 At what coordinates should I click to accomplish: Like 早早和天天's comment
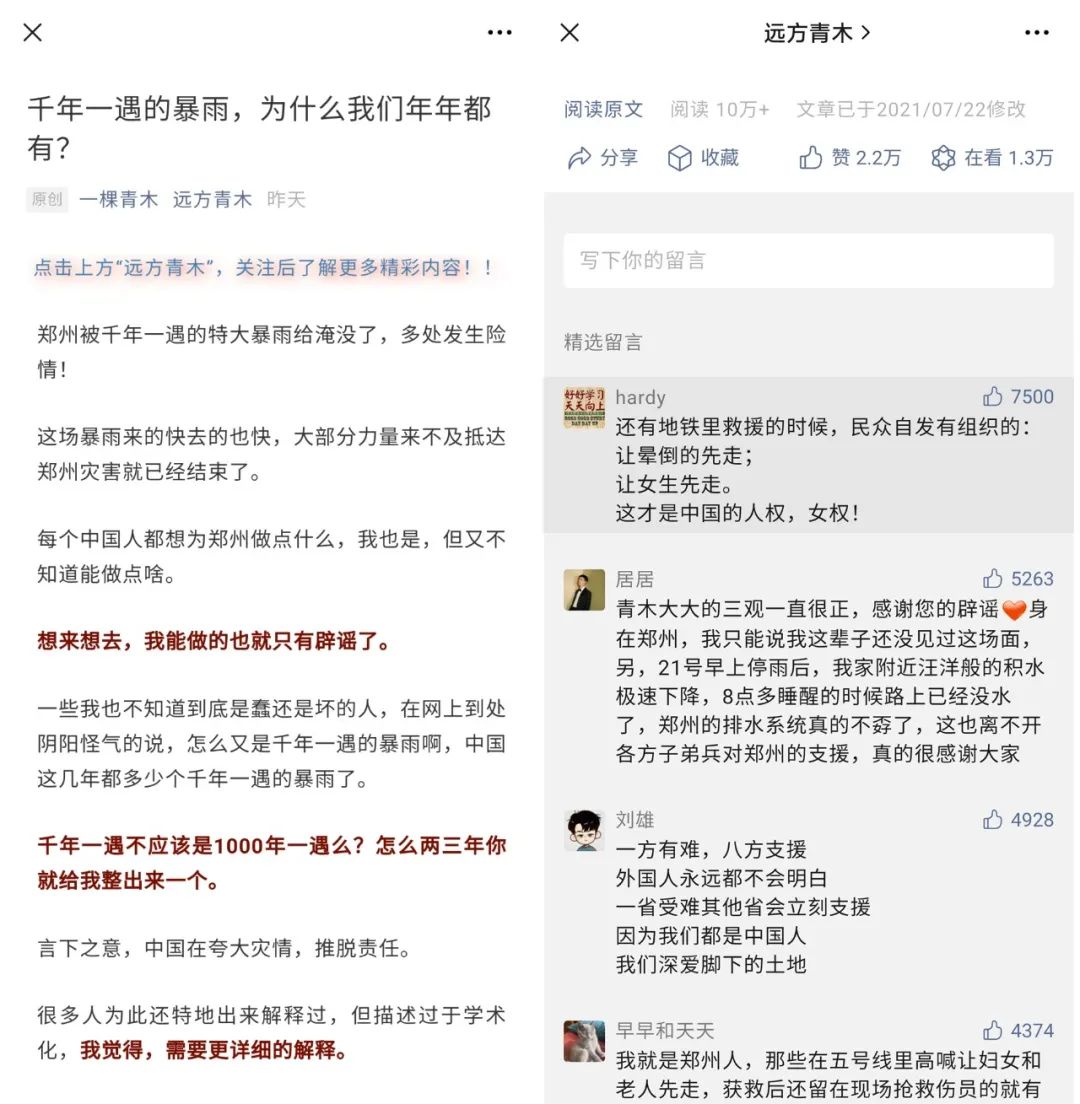[x=1017, y=1030]
